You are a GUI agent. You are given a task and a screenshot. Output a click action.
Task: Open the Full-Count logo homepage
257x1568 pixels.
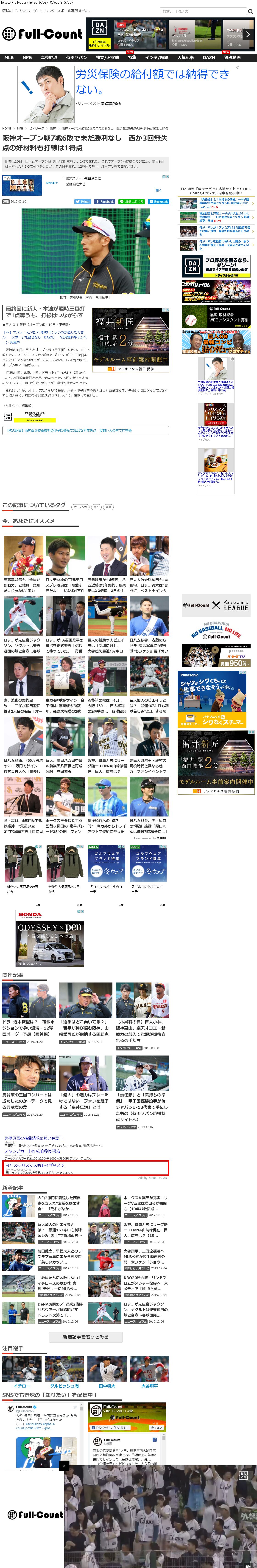(41, 34)
